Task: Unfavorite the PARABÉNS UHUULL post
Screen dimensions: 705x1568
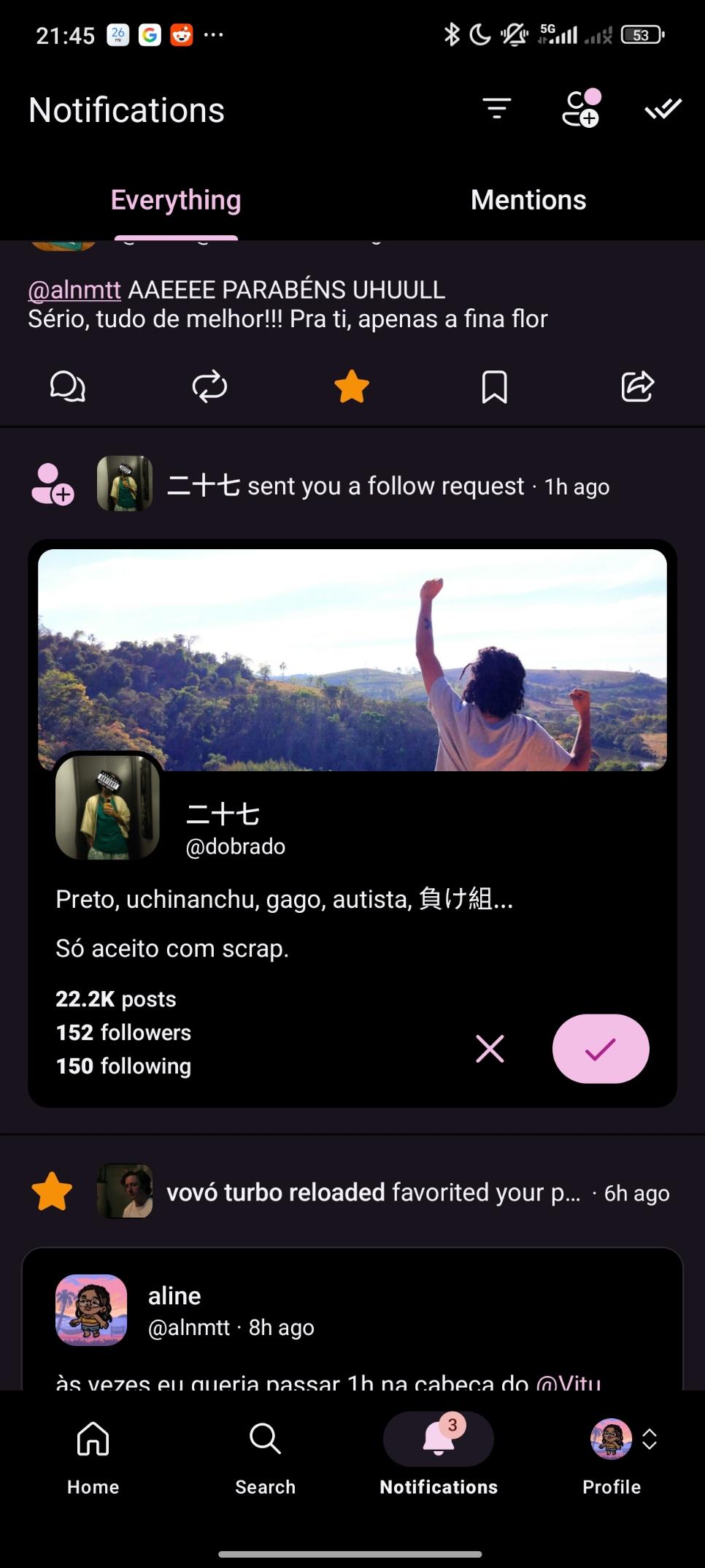Action: click(352, 386)
